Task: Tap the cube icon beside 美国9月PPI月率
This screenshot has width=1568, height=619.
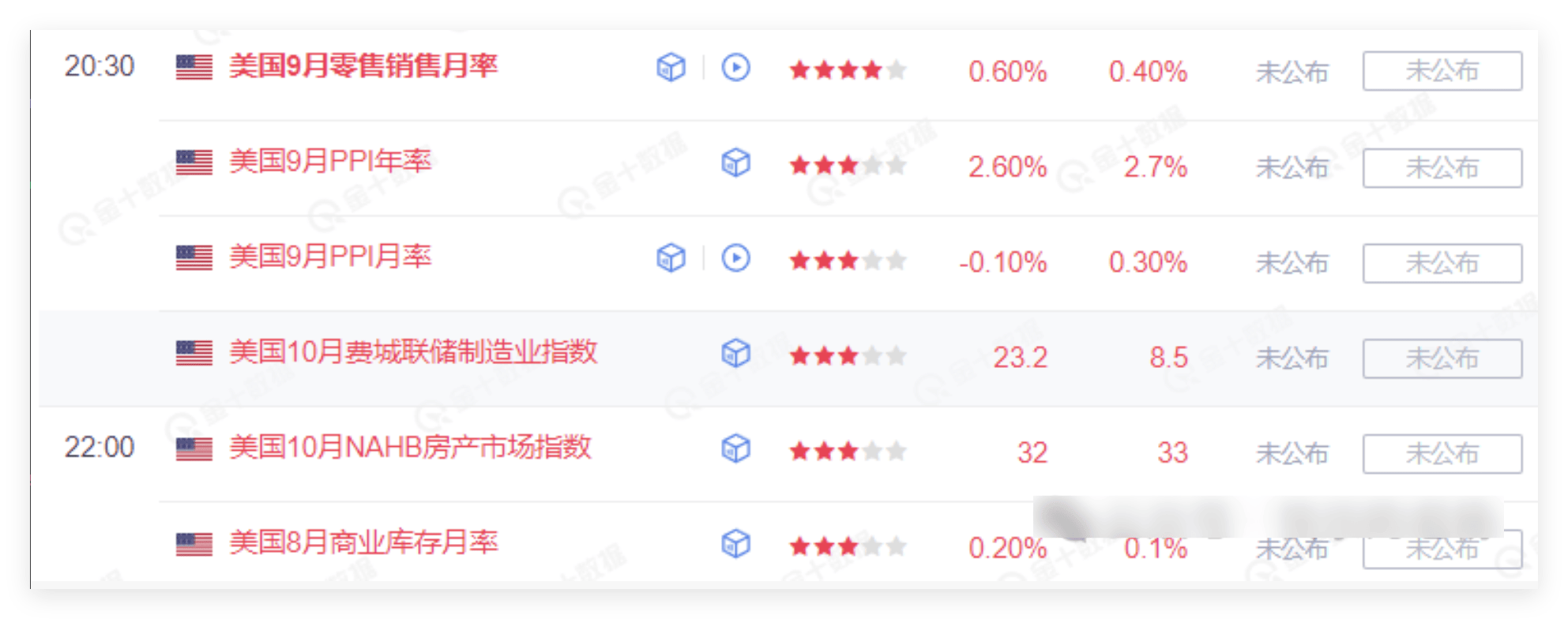Action: point(671,258)
